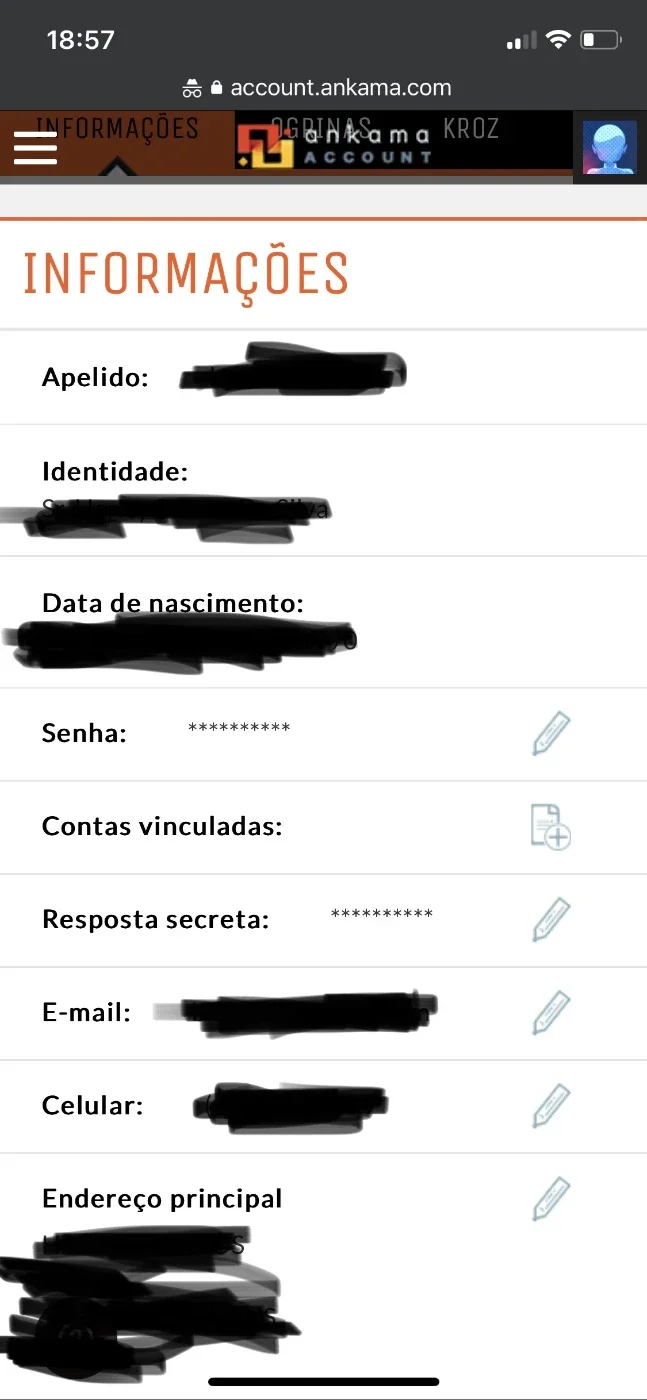Add a linked account in Contas vinculadas

551,827
